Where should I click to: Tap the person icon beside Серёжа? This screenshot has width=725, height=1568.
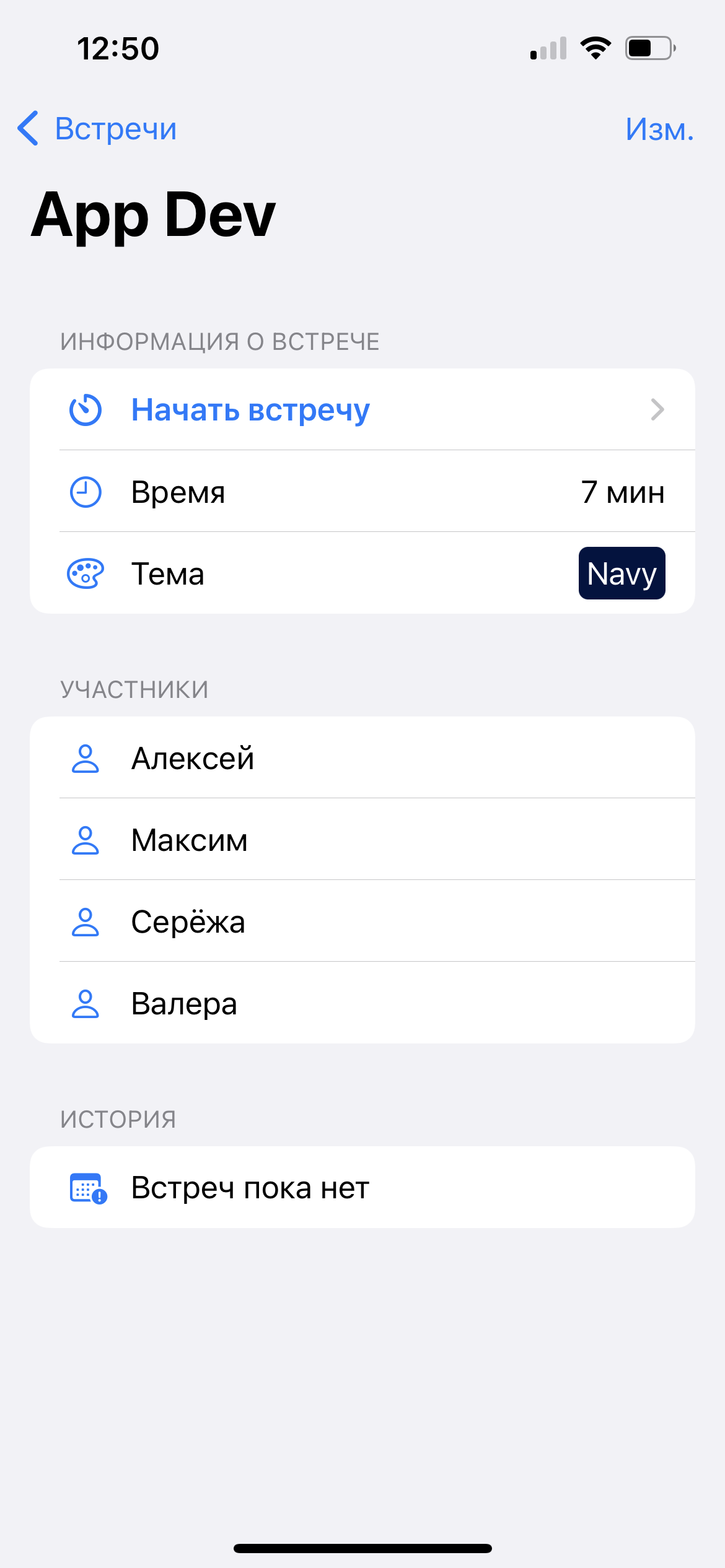[x=86, y=921]
